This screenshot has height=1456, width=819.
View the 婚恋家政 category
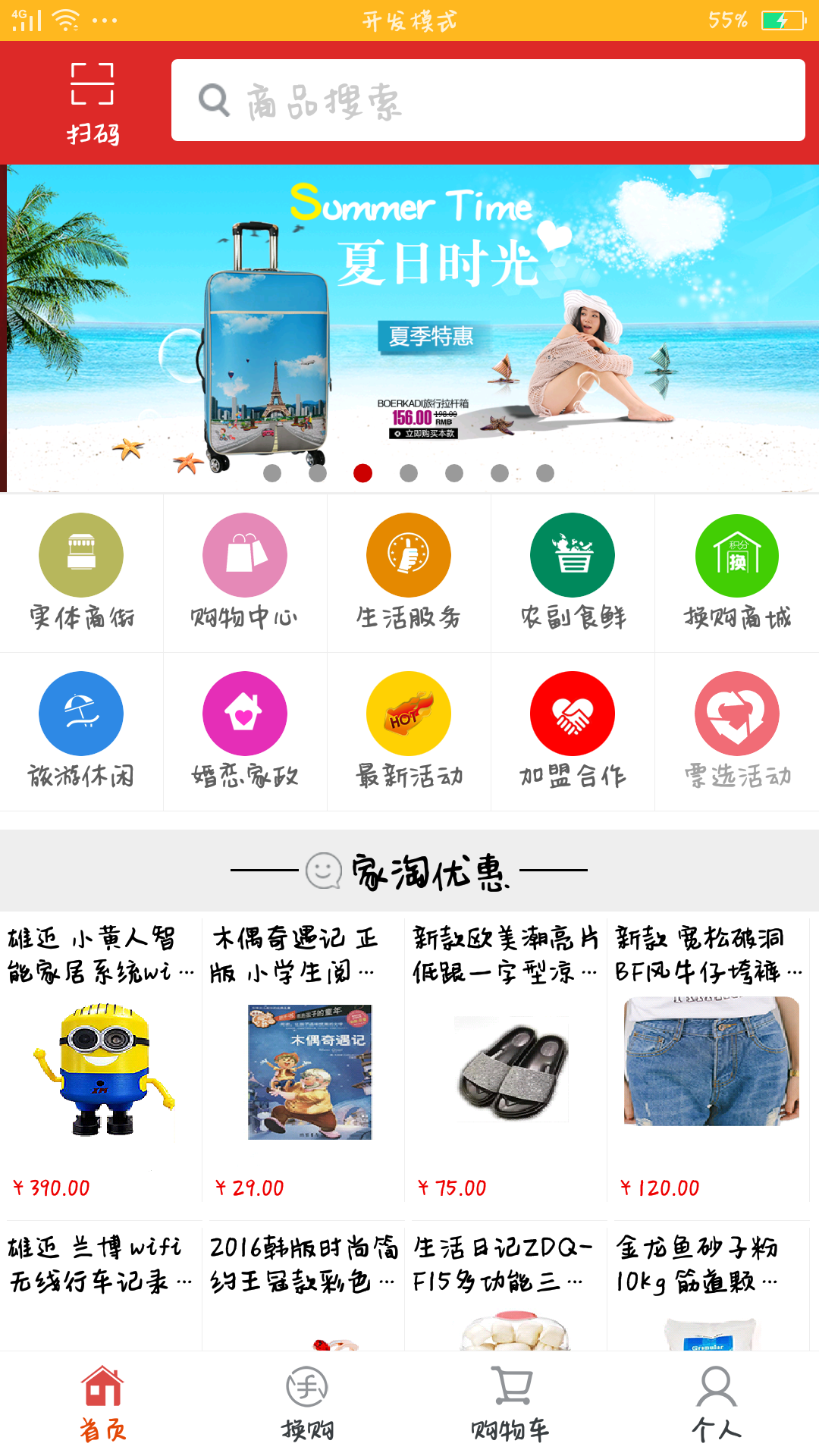244,731
